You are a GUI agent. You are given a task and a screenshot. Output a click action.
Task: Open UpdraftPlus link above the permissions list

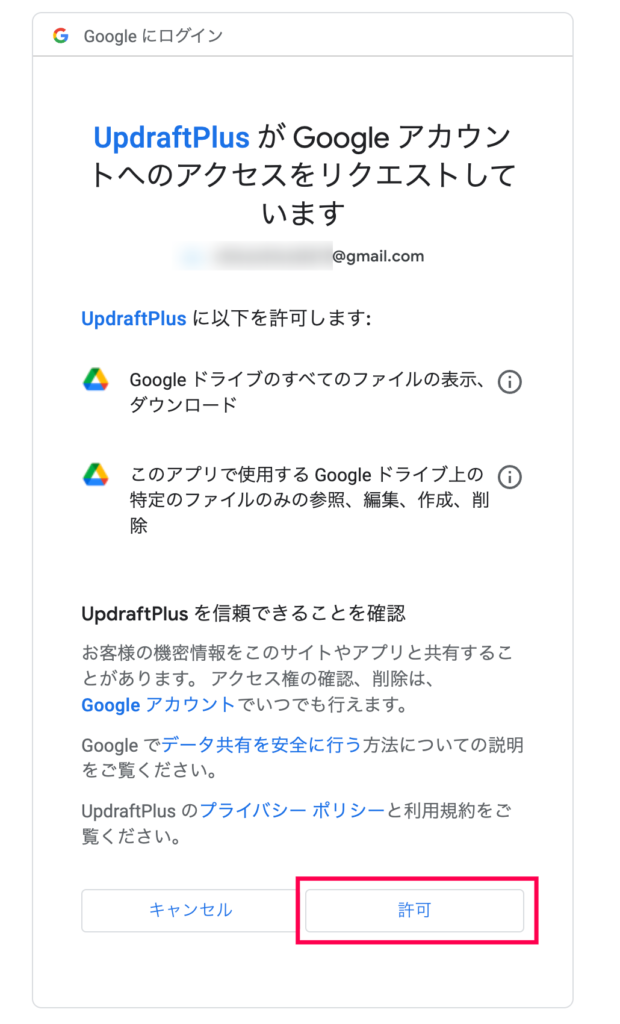click(134, 319)
